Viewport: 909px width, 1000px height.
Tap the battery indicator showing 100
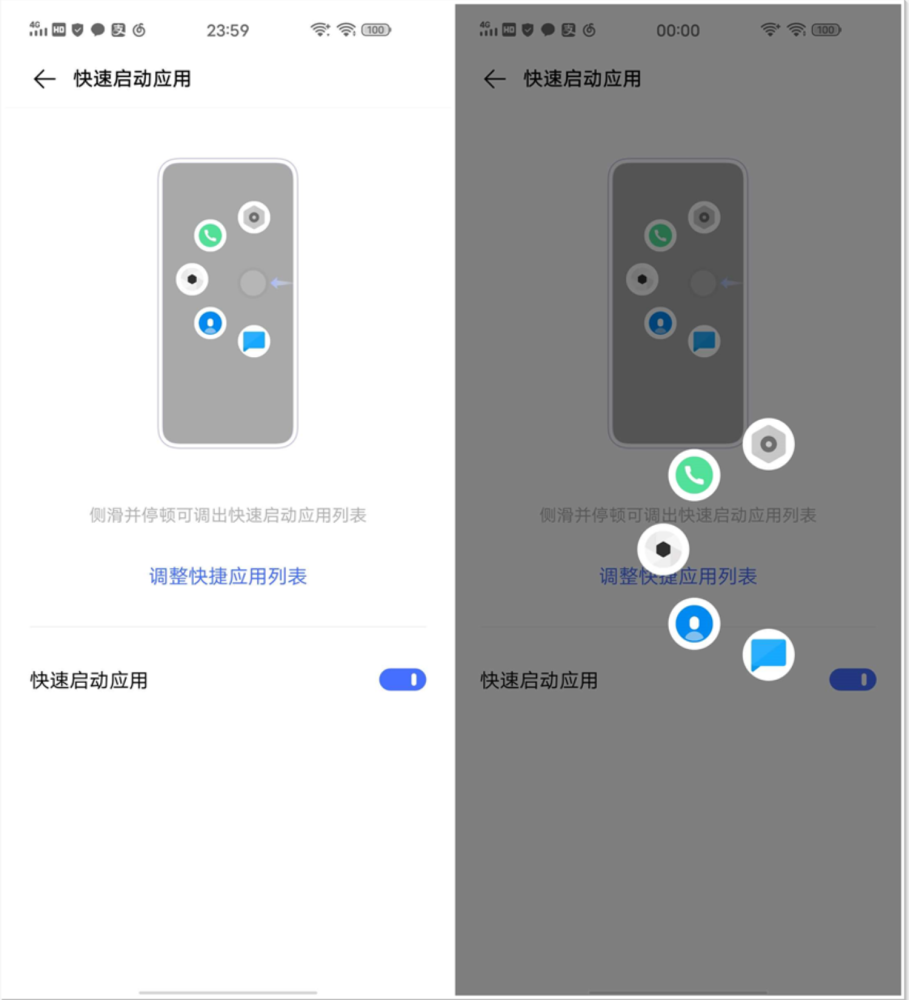tap(375, 29)
